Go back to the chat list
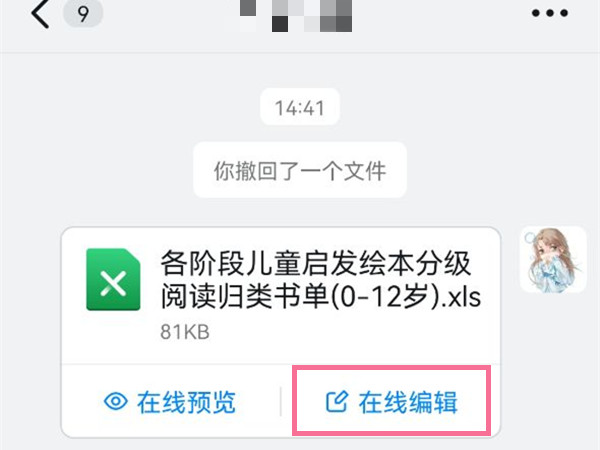The height and width of the screenshot is (450, 600). pos(40,16)
